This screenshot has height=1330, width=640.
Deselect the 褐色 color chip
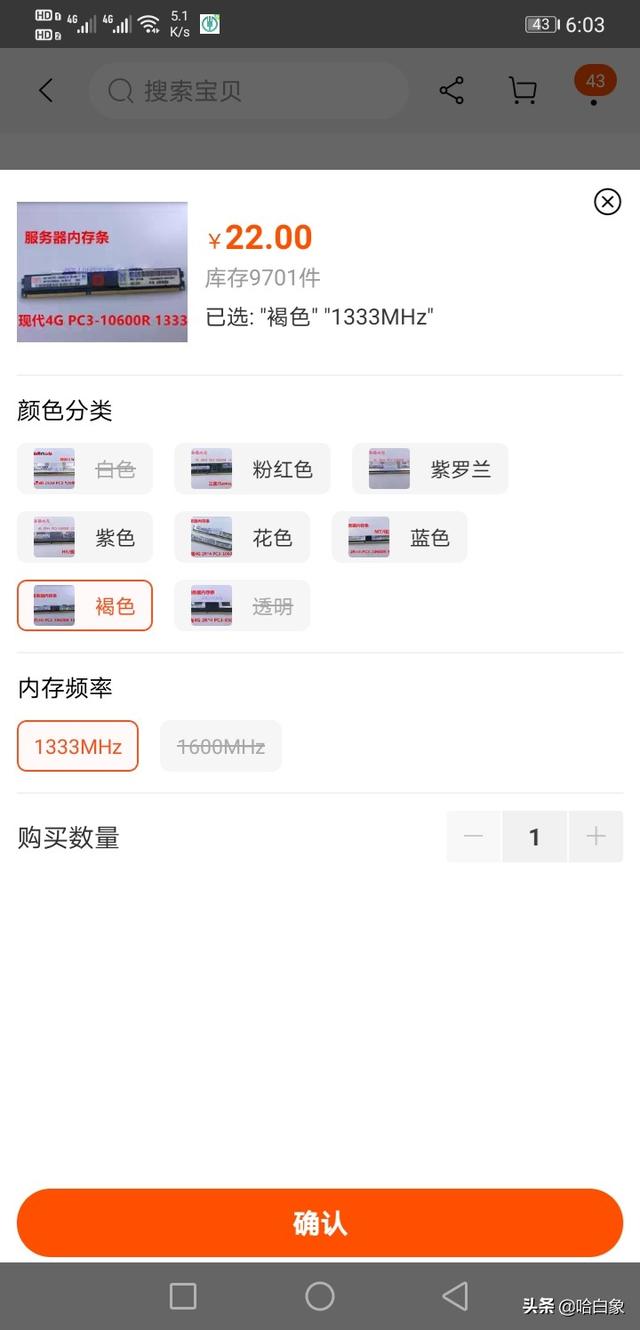coord(85,606)
